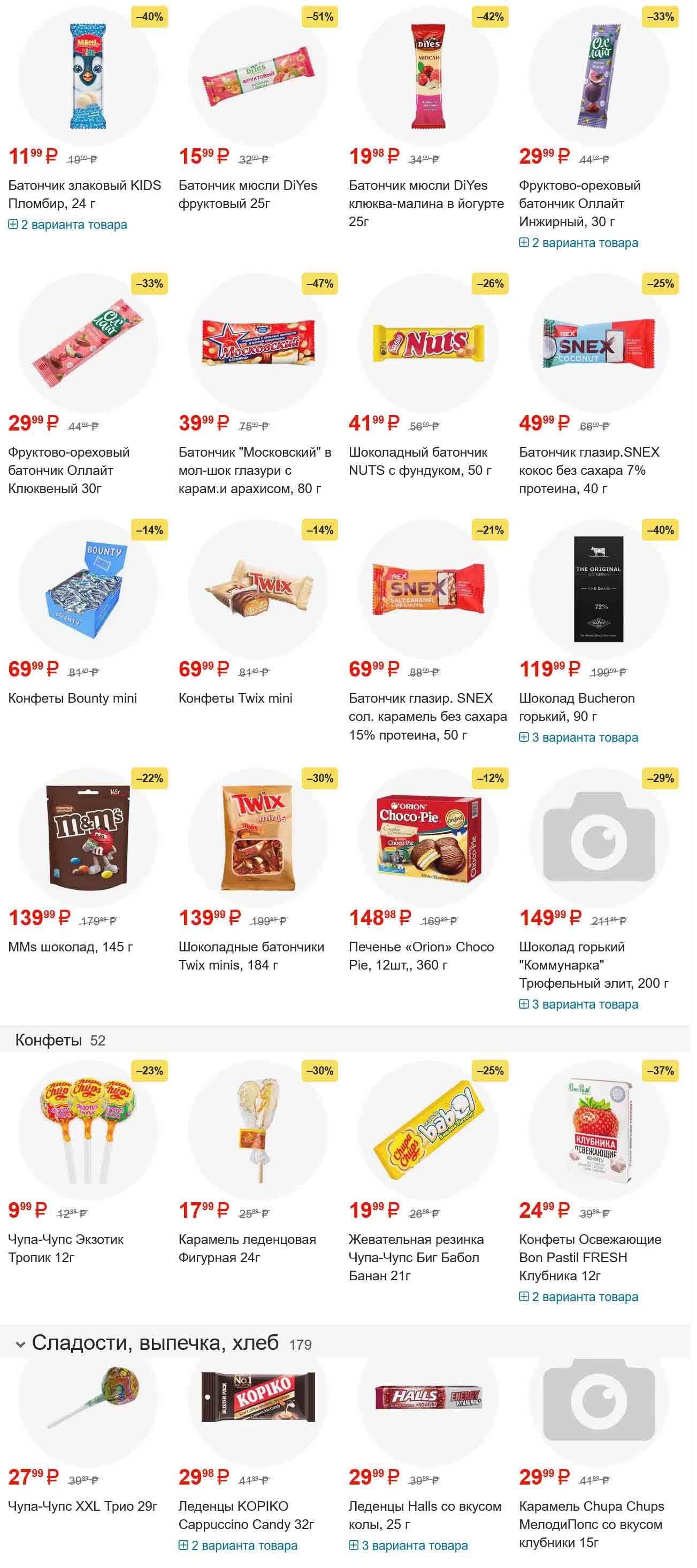Open Леденцы KOPIKO Cappuccino Candy product
The height and width of the screenshot is (1568, 697).
[x=246, y=1515]
